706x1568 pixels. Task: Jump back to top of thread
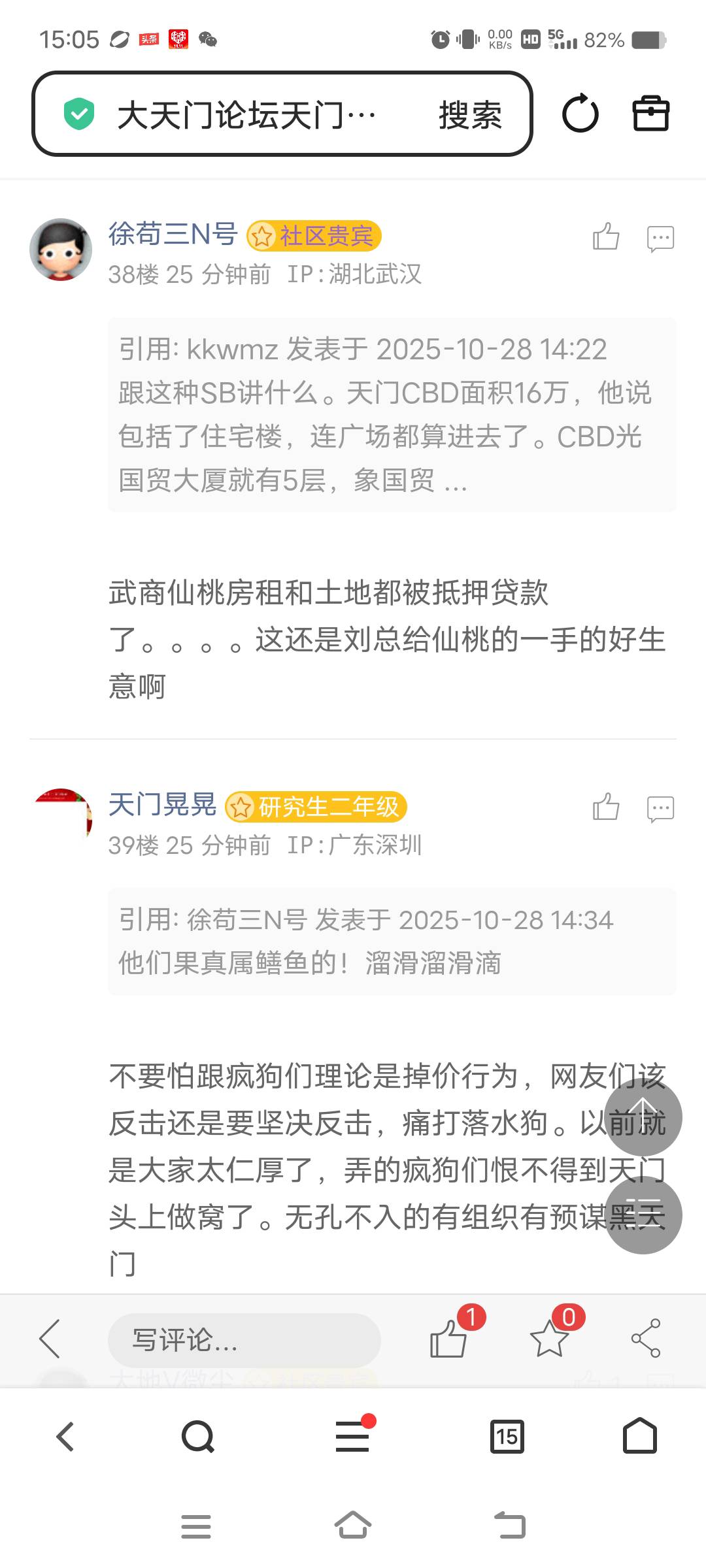coord(643,1117)
